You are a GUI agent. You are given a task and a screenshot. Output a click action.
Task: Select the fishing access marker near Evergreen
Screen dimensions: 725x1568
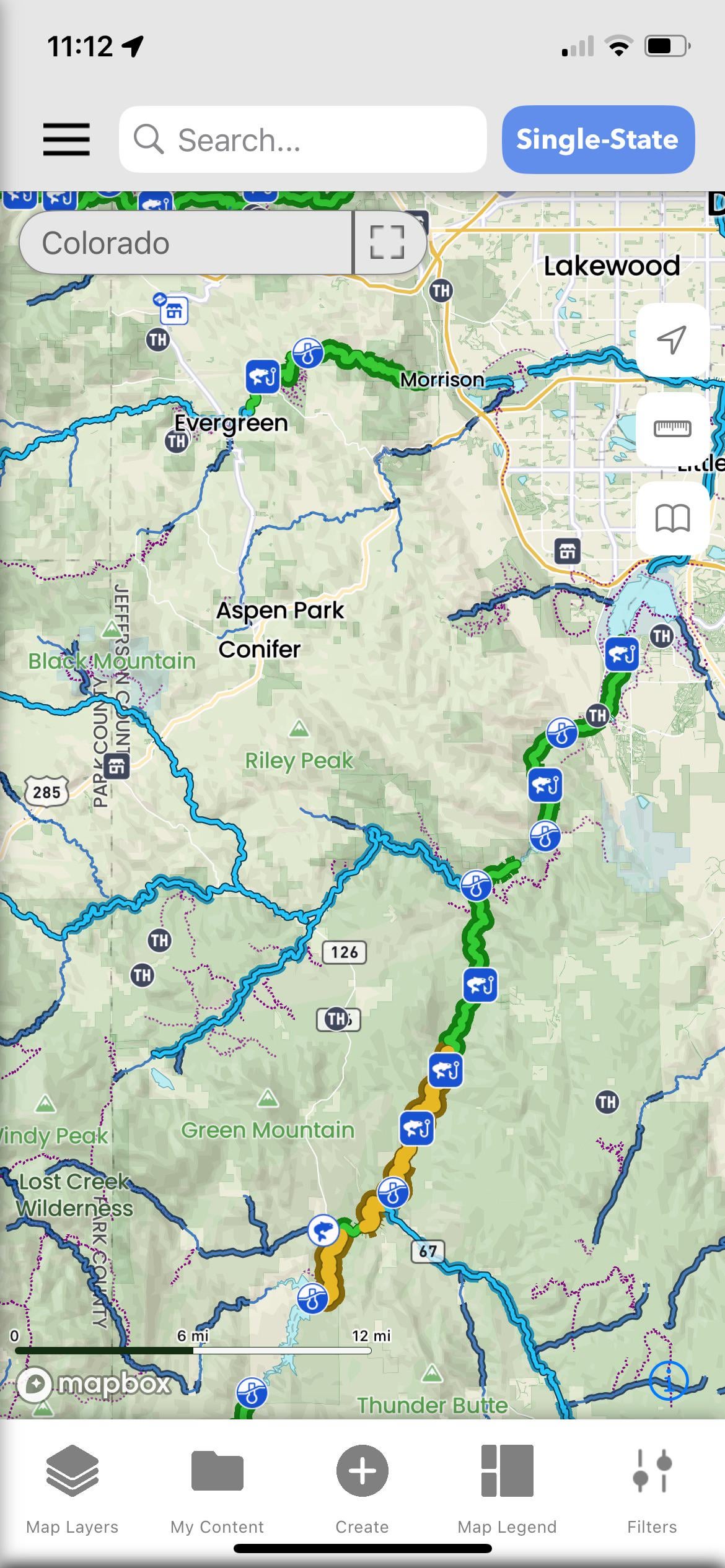(262, 376)
